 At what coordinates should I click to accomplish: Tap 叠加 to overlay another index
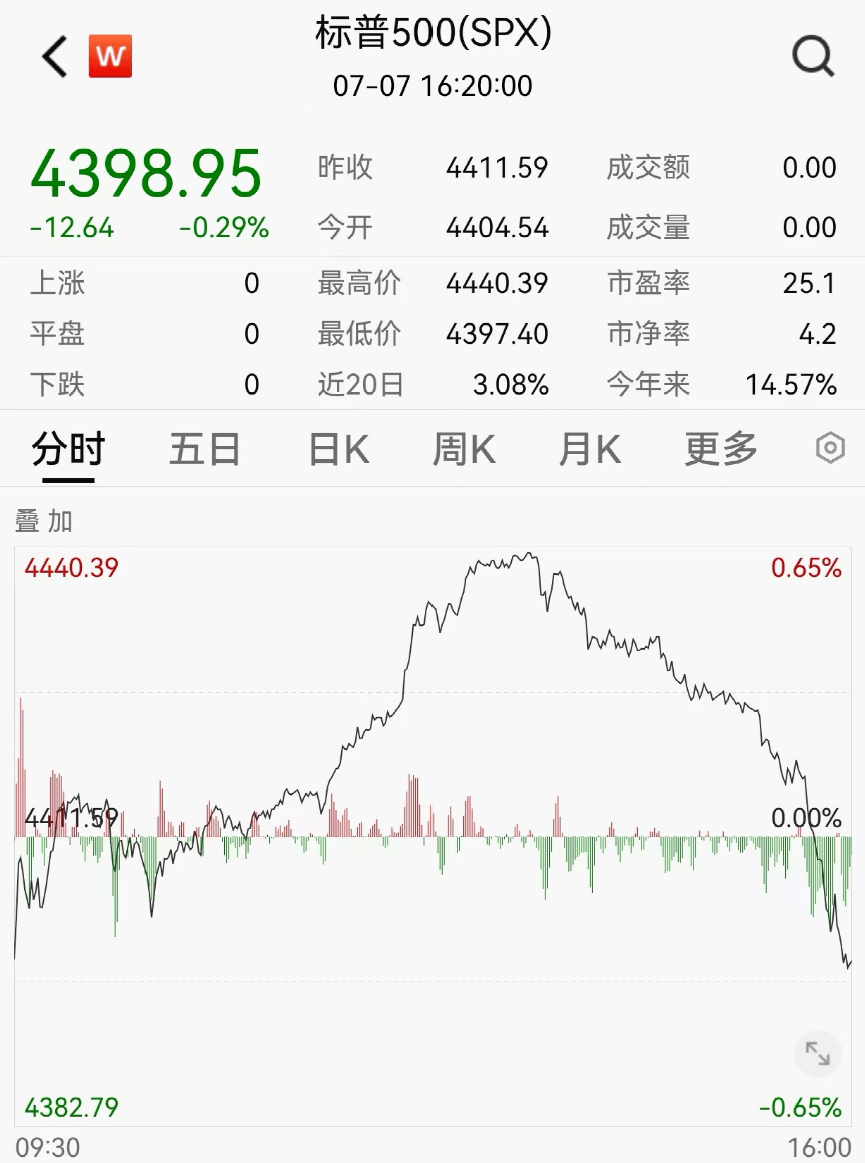(44, 520)
